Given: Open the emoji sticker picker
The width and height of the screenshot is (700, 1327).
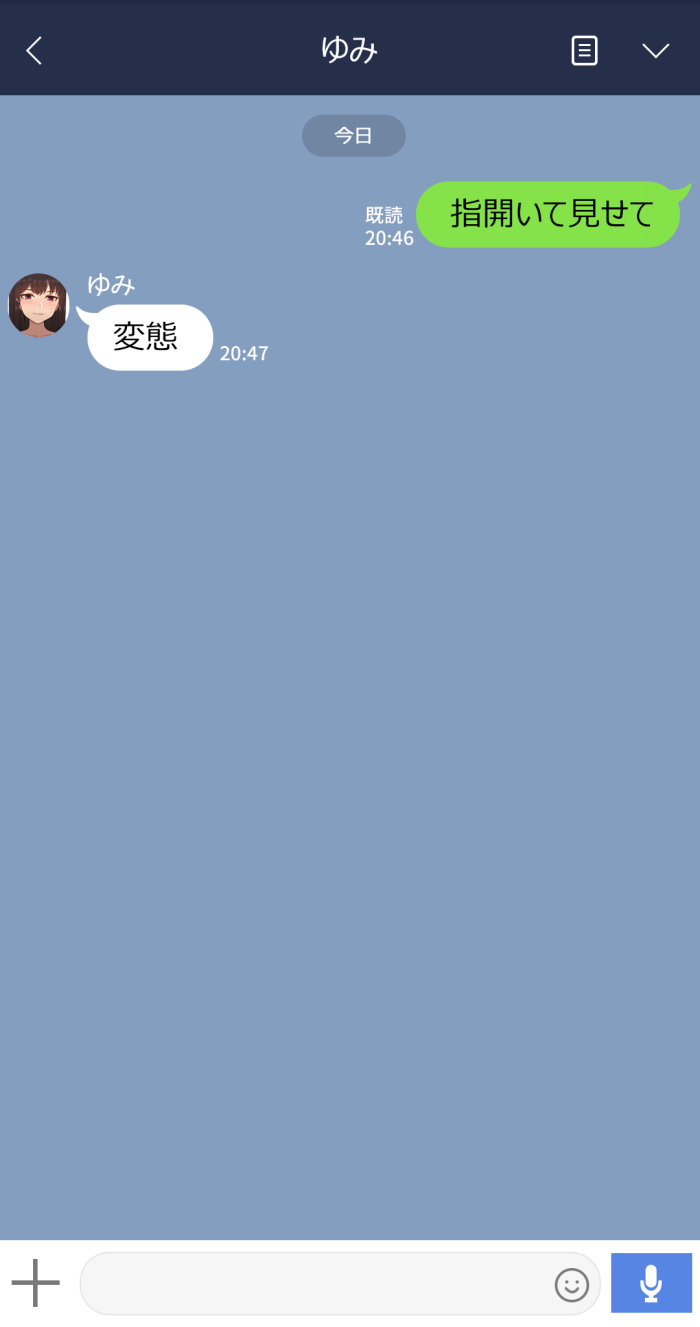Looking at the screenshot, I should pyautogui.click(x=572, y=1284).
